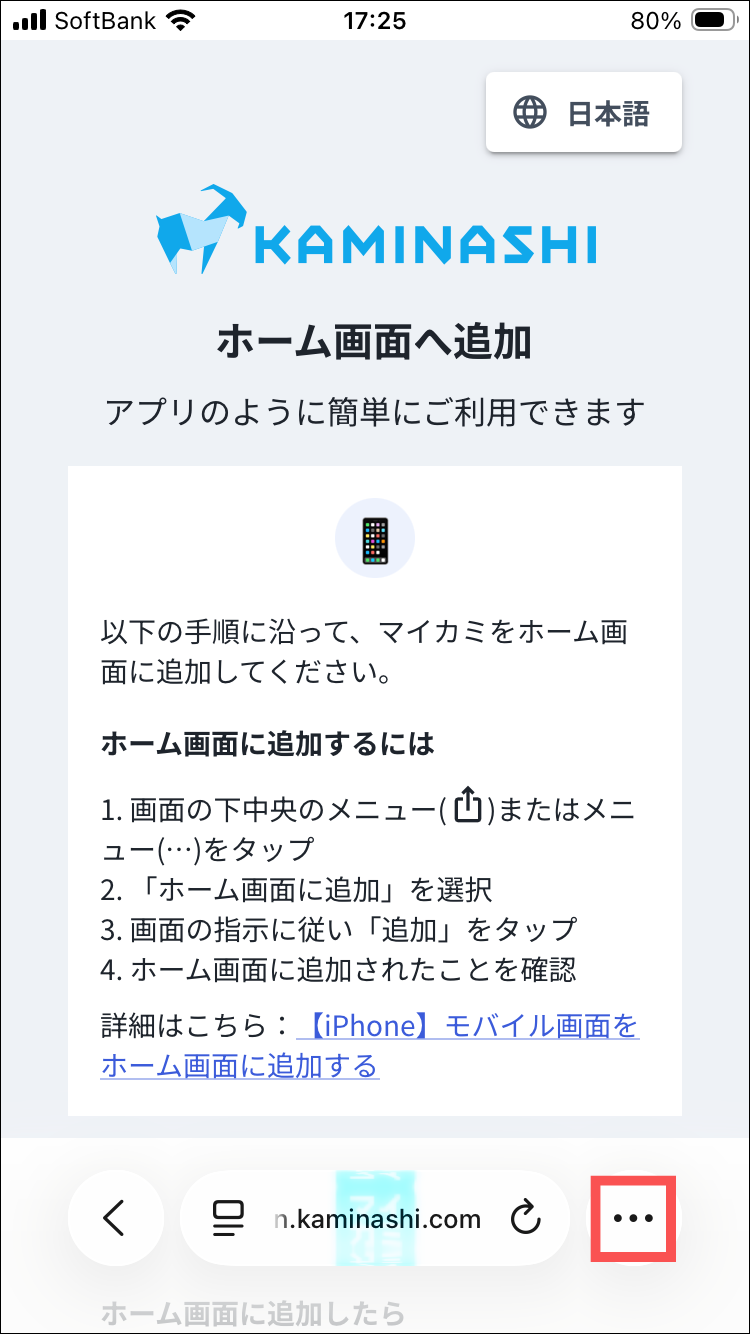This screenshot has height=1334, width=750.
Task: Reload the current page
Action: tap(525, 1218)
